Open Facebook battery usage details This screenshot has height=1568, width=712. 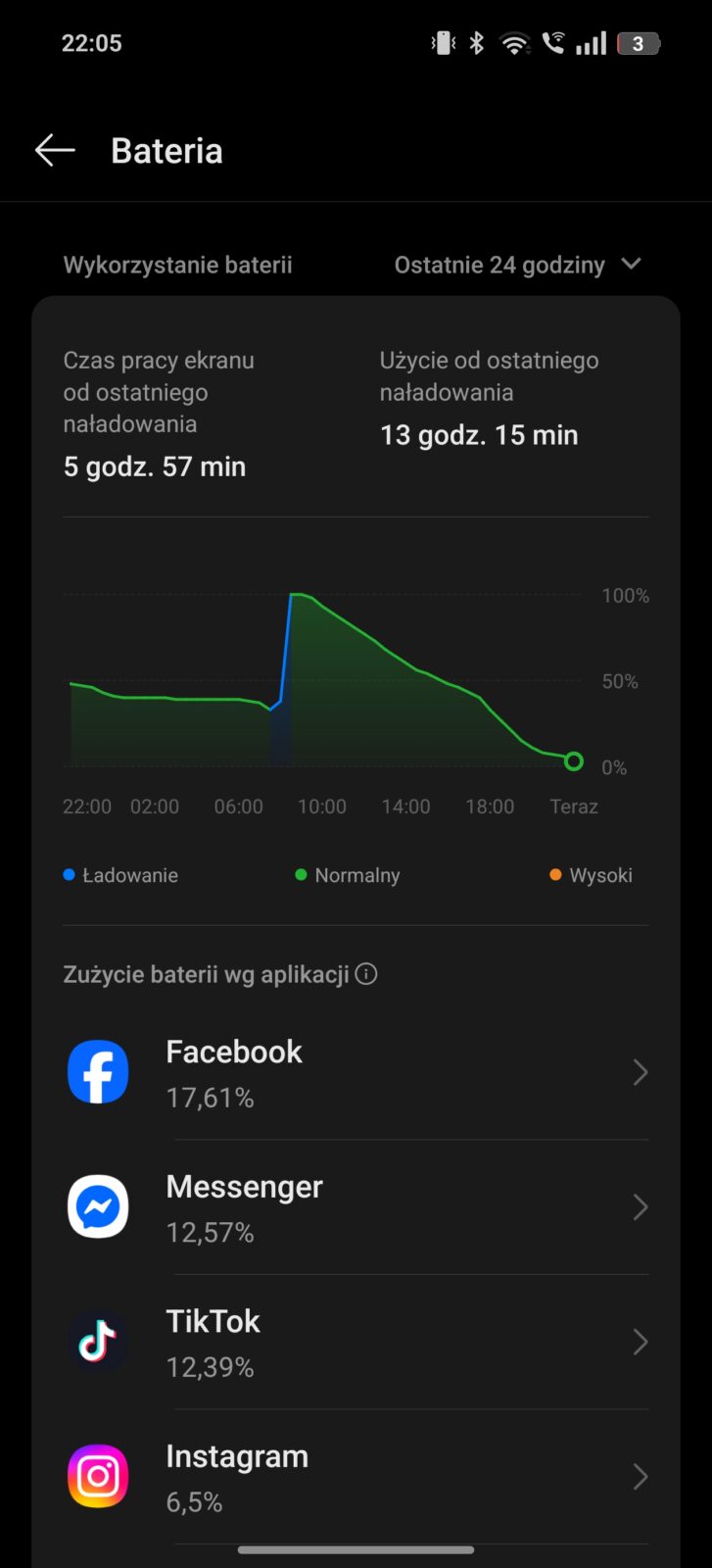coord(356,1072)
